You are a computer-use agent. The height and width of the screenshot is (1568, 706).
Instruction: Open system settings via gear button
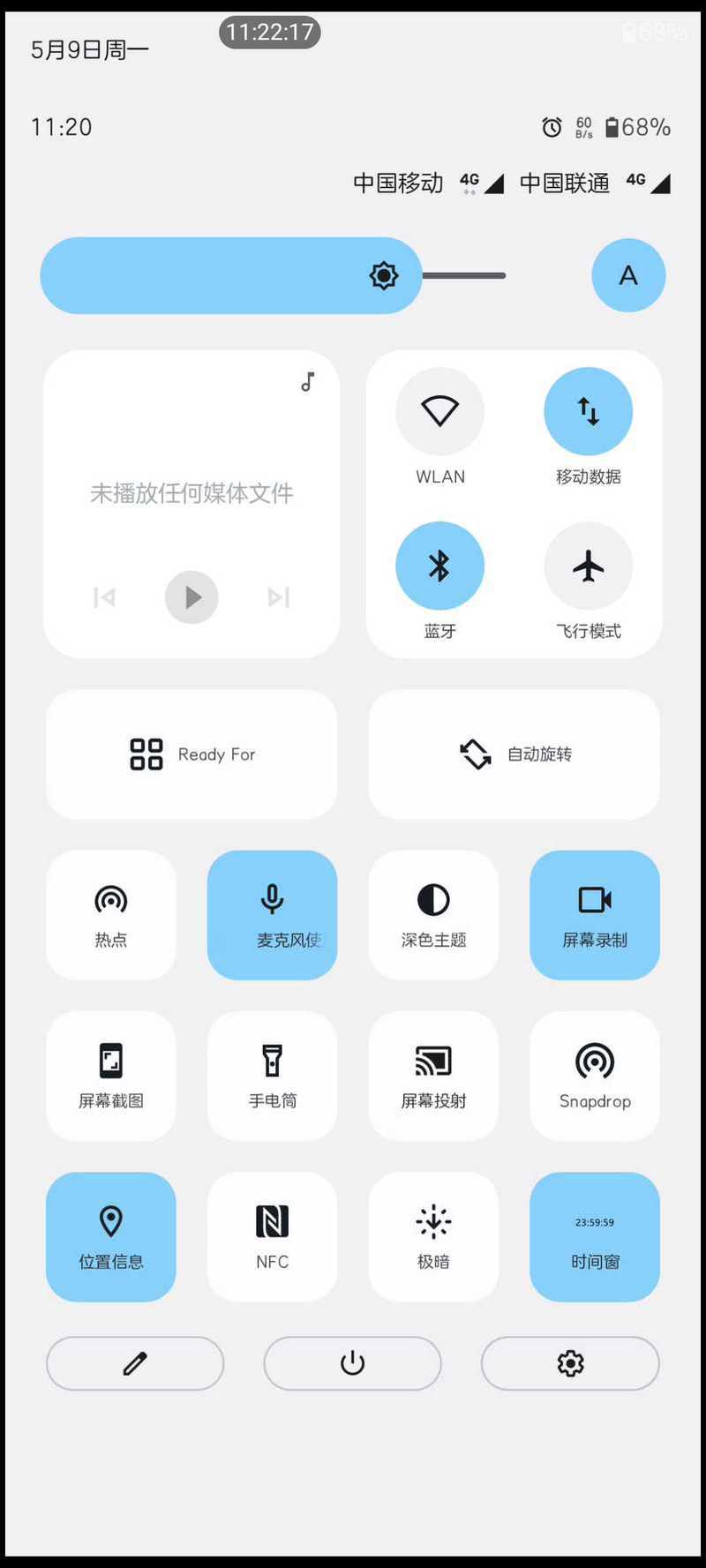[x=570, y=1363]
